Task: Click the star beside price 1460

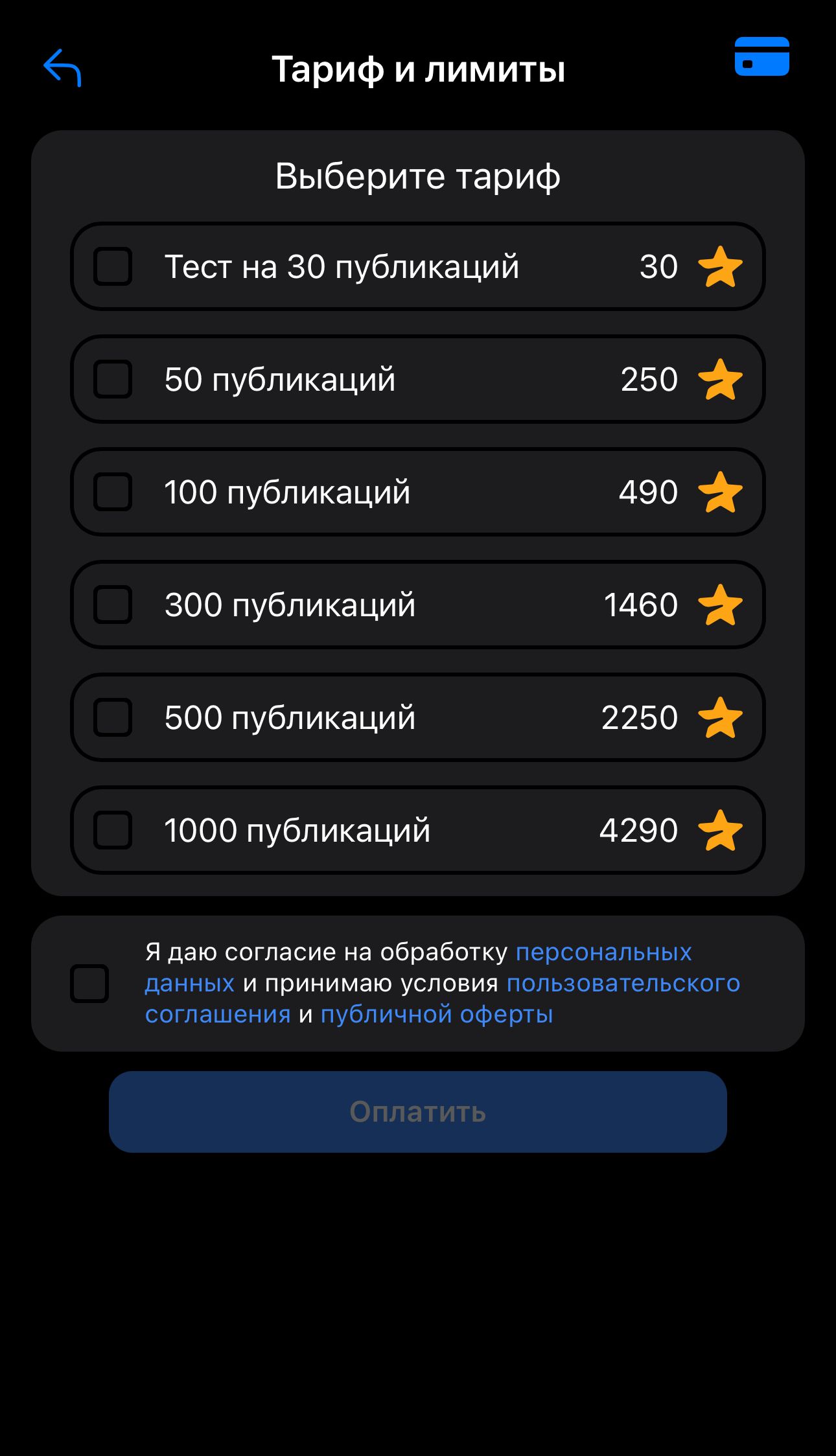Action: click(719, 605)
